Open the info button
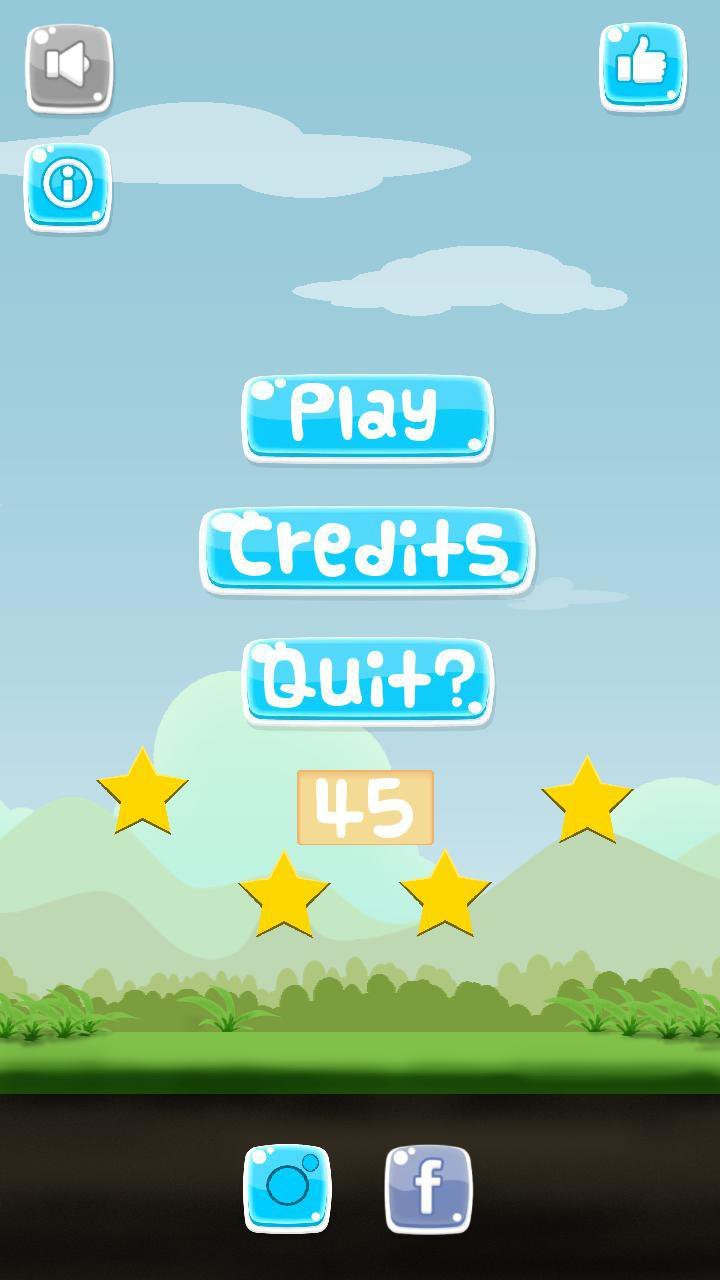Image resolution: width=720 pixels, height=1280 pixels. tap(68, 187)
